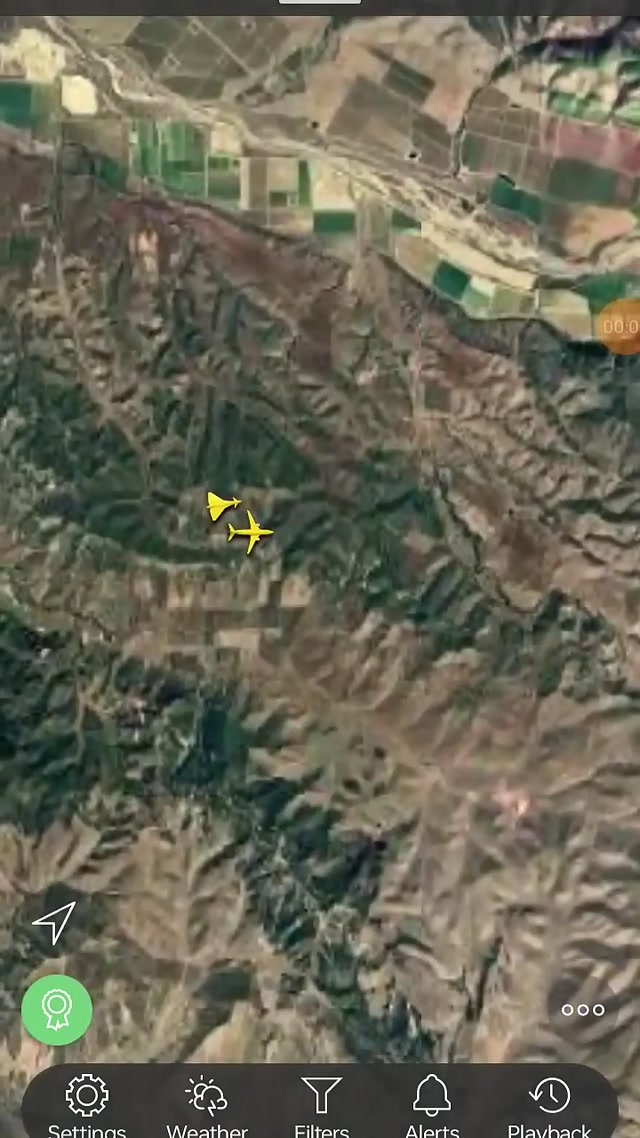Select the smaller yellow aircraft icon
The height and width of the screenshot is (1138, 640).
coord(221,505)
